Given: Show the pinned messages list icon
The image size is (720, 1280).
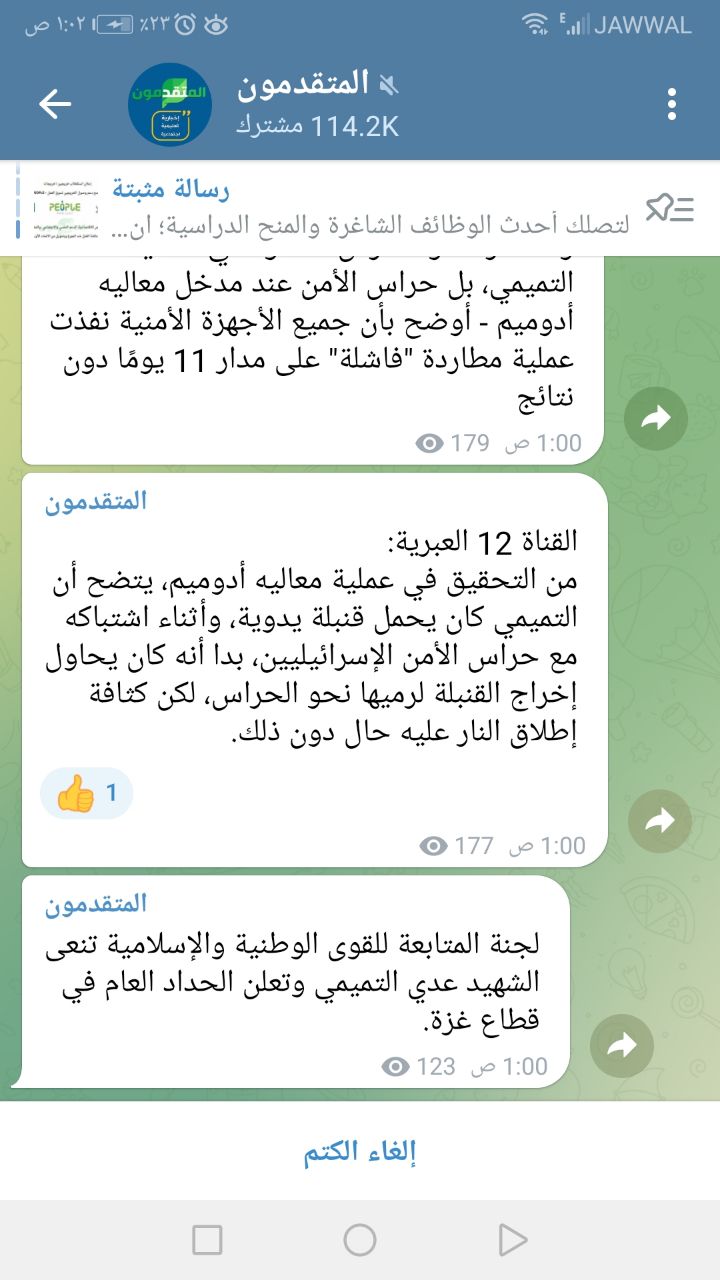Looking at the screenshot, I should 670,208.
